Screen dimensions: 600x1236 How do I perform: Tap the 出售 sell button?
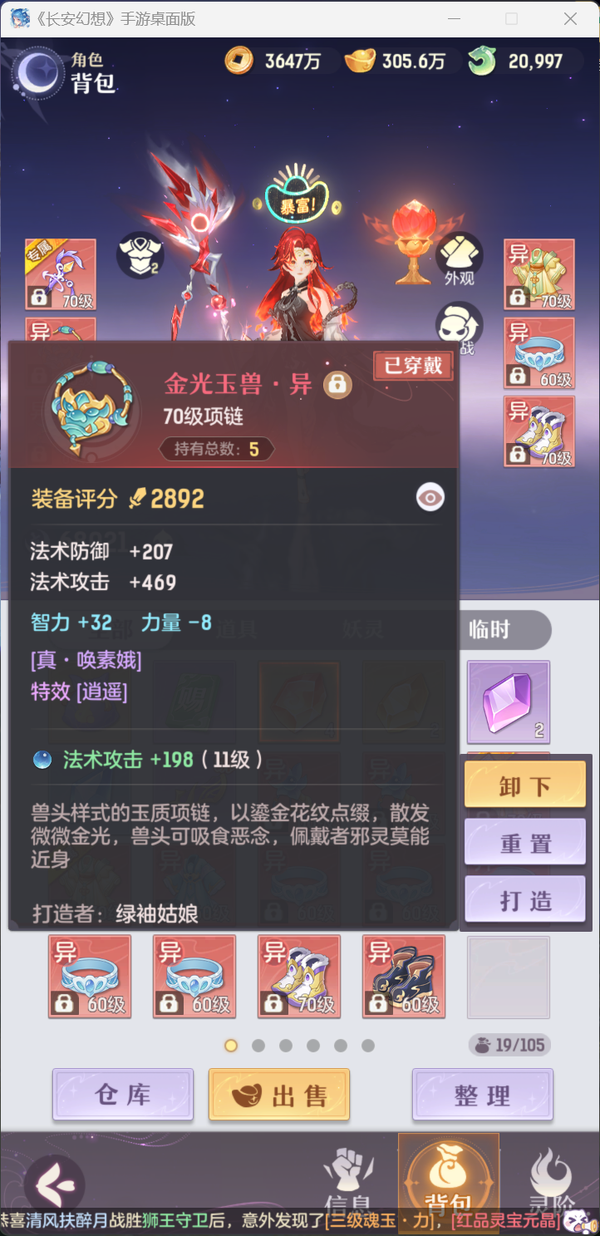(x=279, y=1094)
